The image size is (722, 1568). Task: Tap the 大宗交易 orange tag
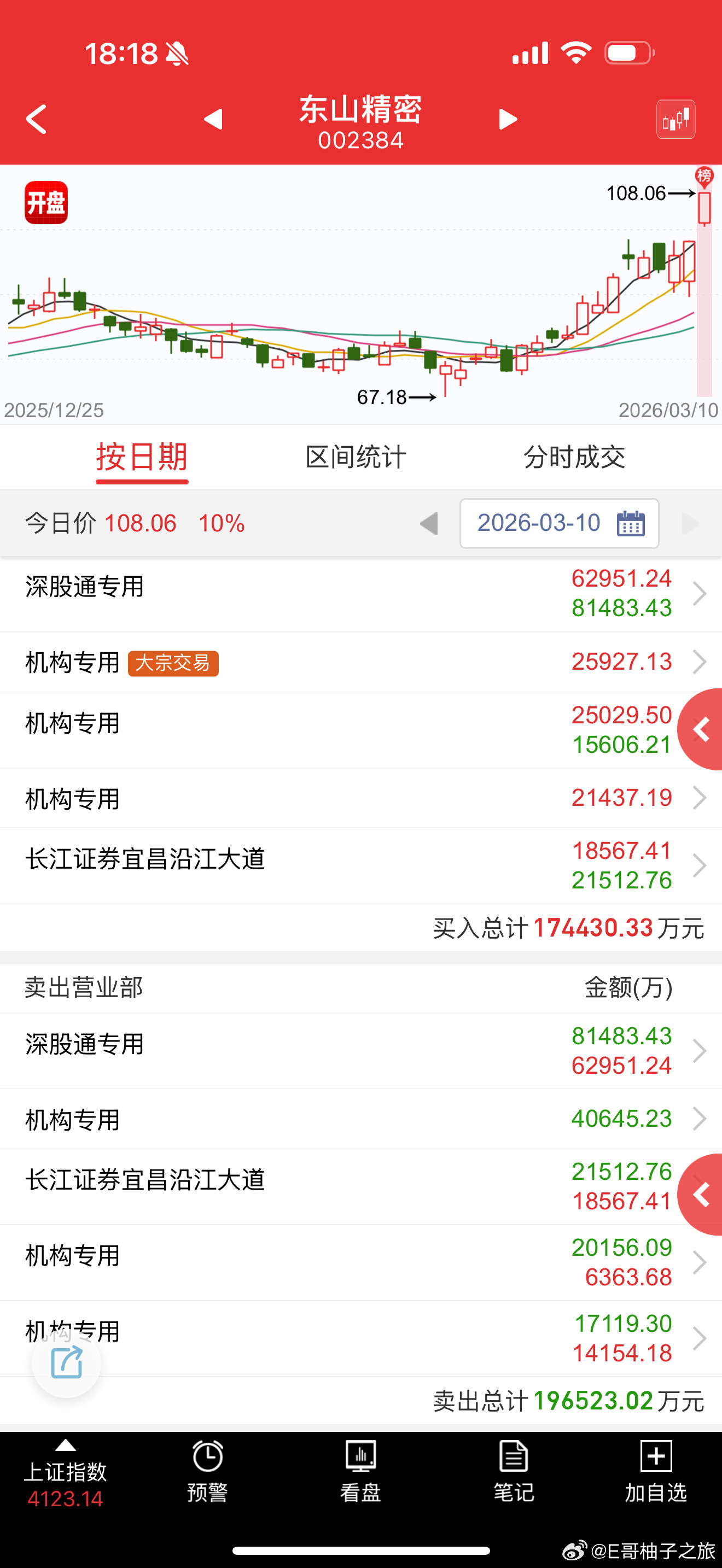point(173,664)
